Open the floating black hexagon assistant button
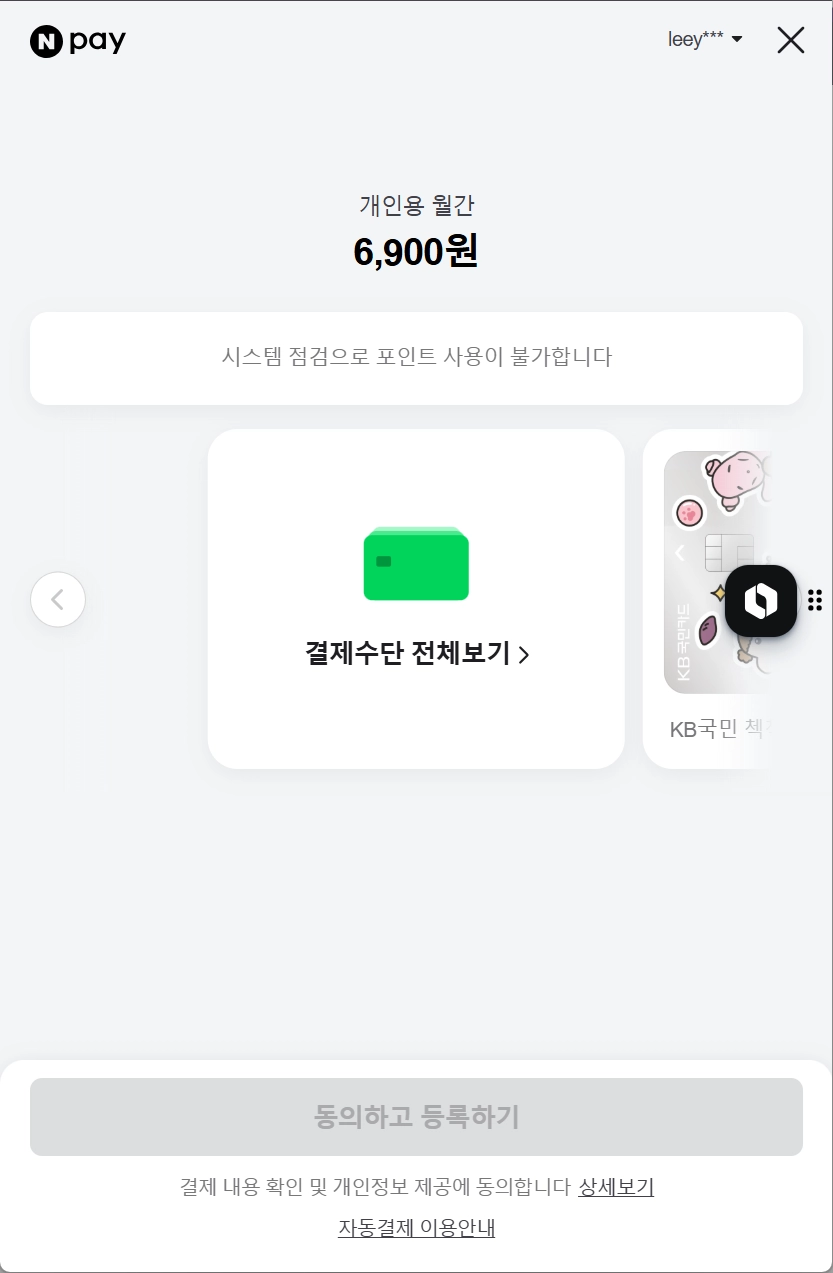The image size is (833, 1273). 761,601
